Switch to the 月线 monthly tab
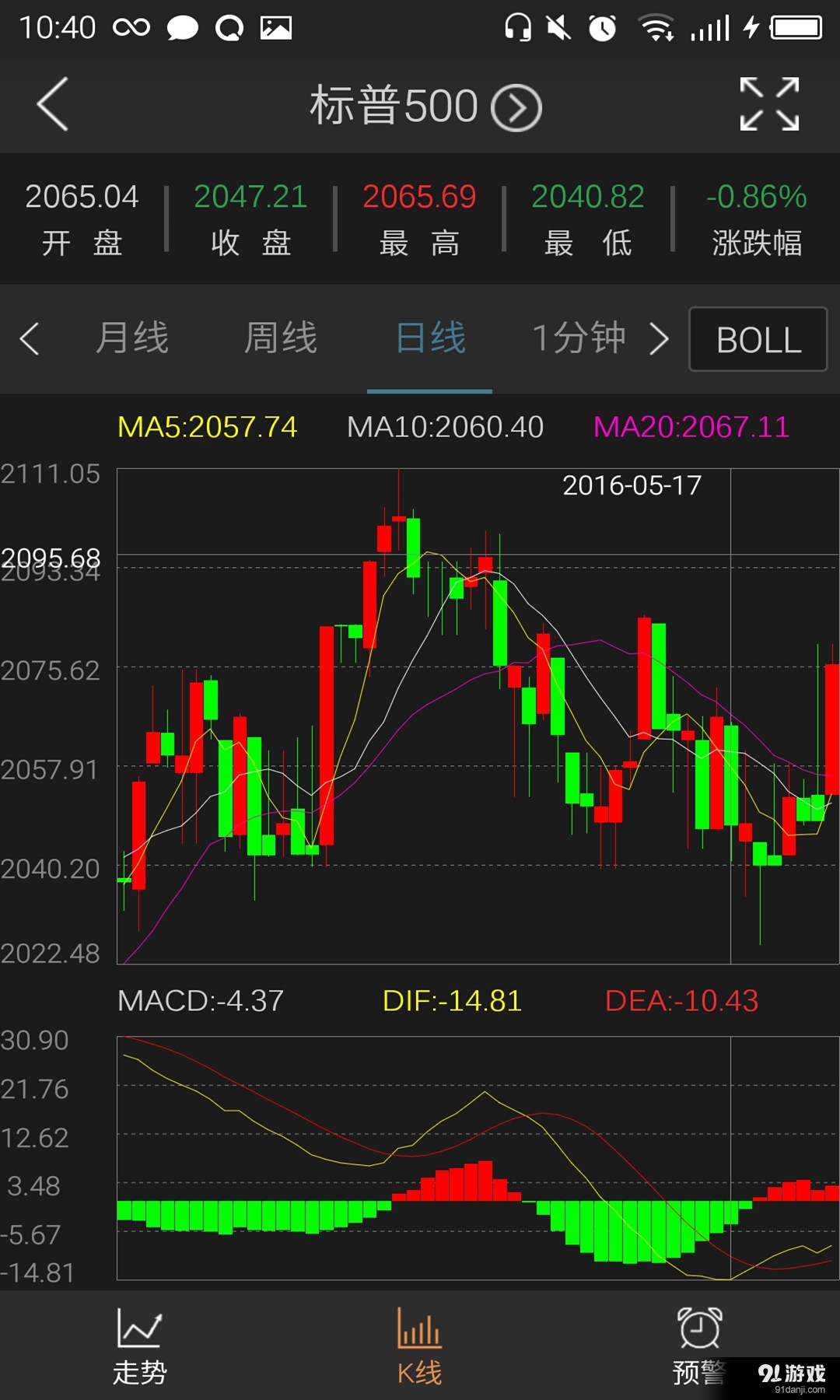 click(133, 338)
